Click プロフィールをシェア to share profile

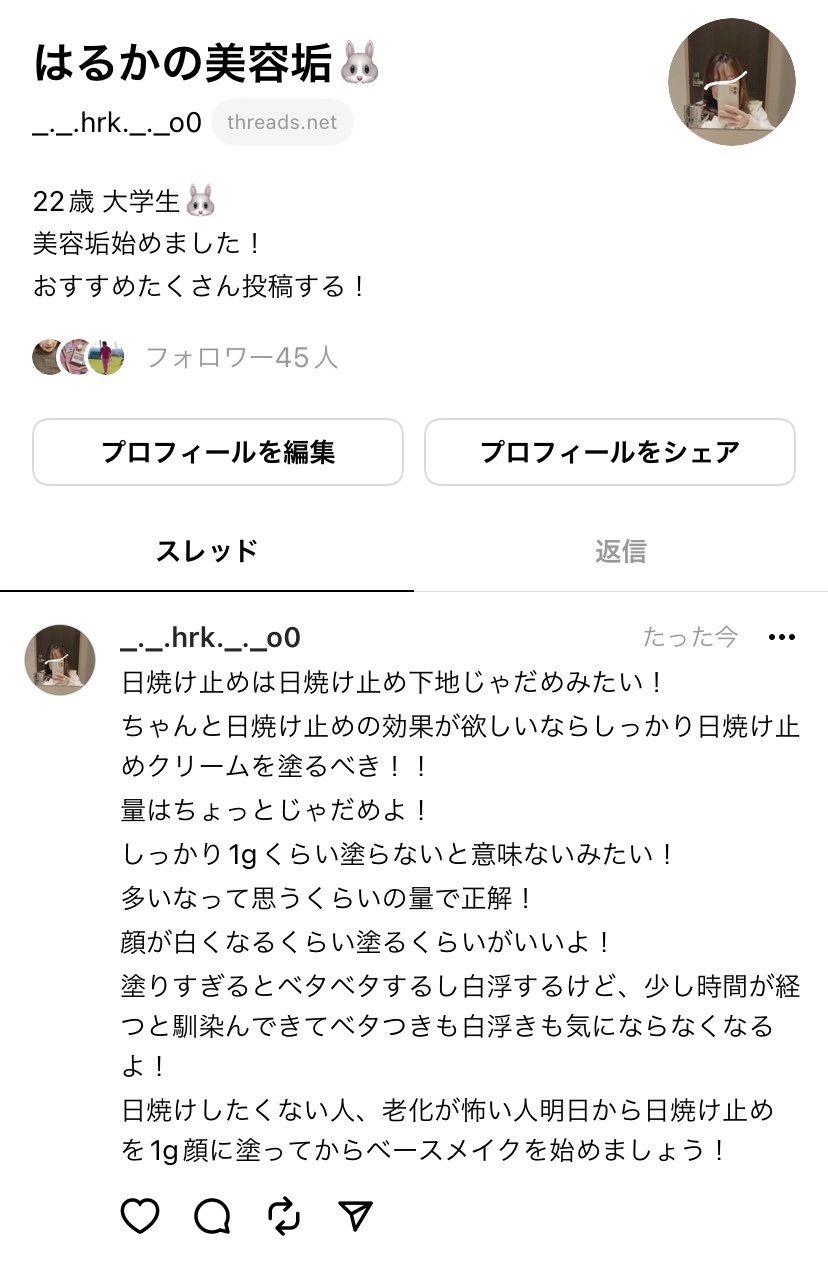pyautogui.click(x=610, y=452)
